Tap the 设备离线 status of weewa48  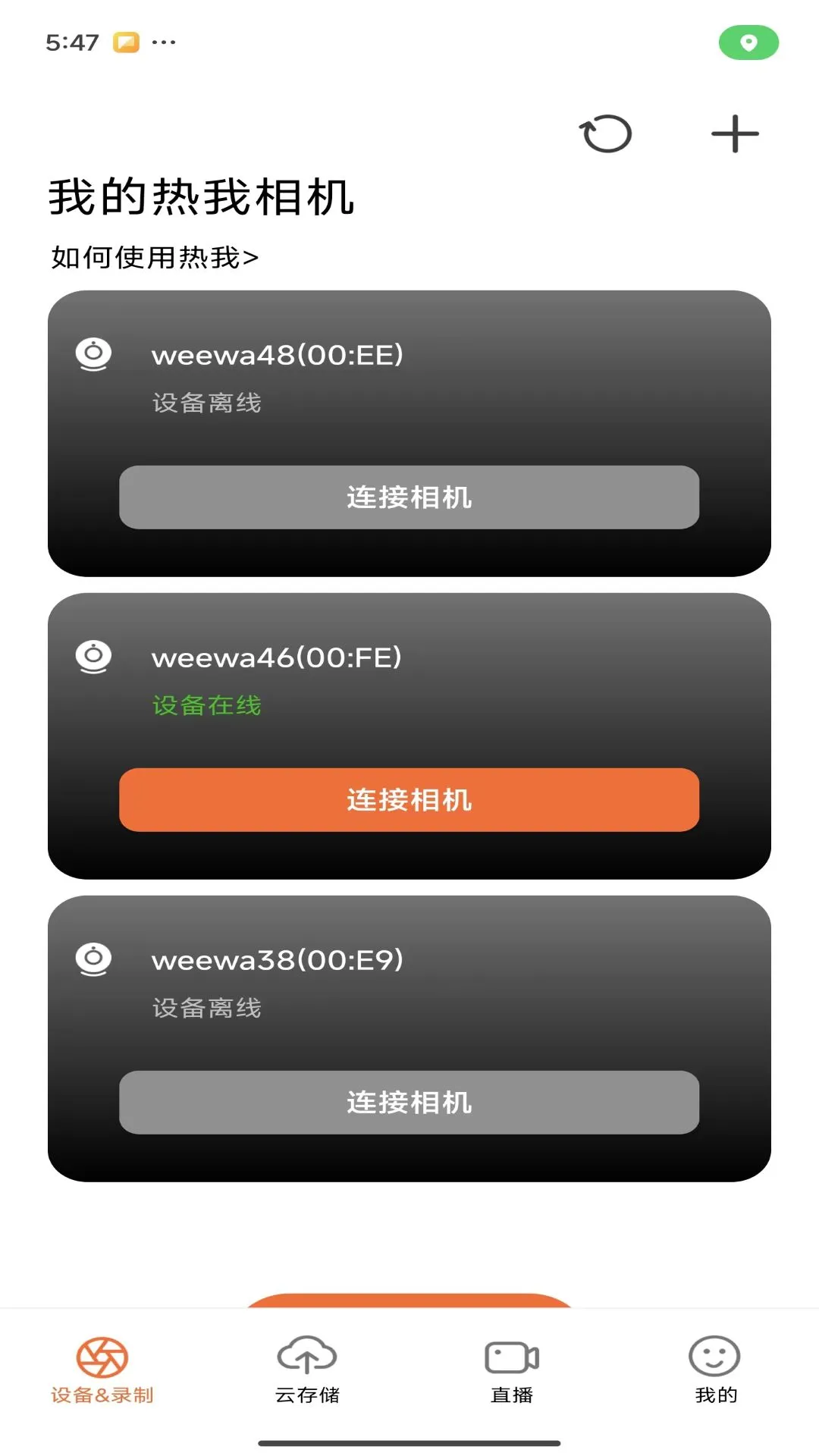(x=206, y=403)
